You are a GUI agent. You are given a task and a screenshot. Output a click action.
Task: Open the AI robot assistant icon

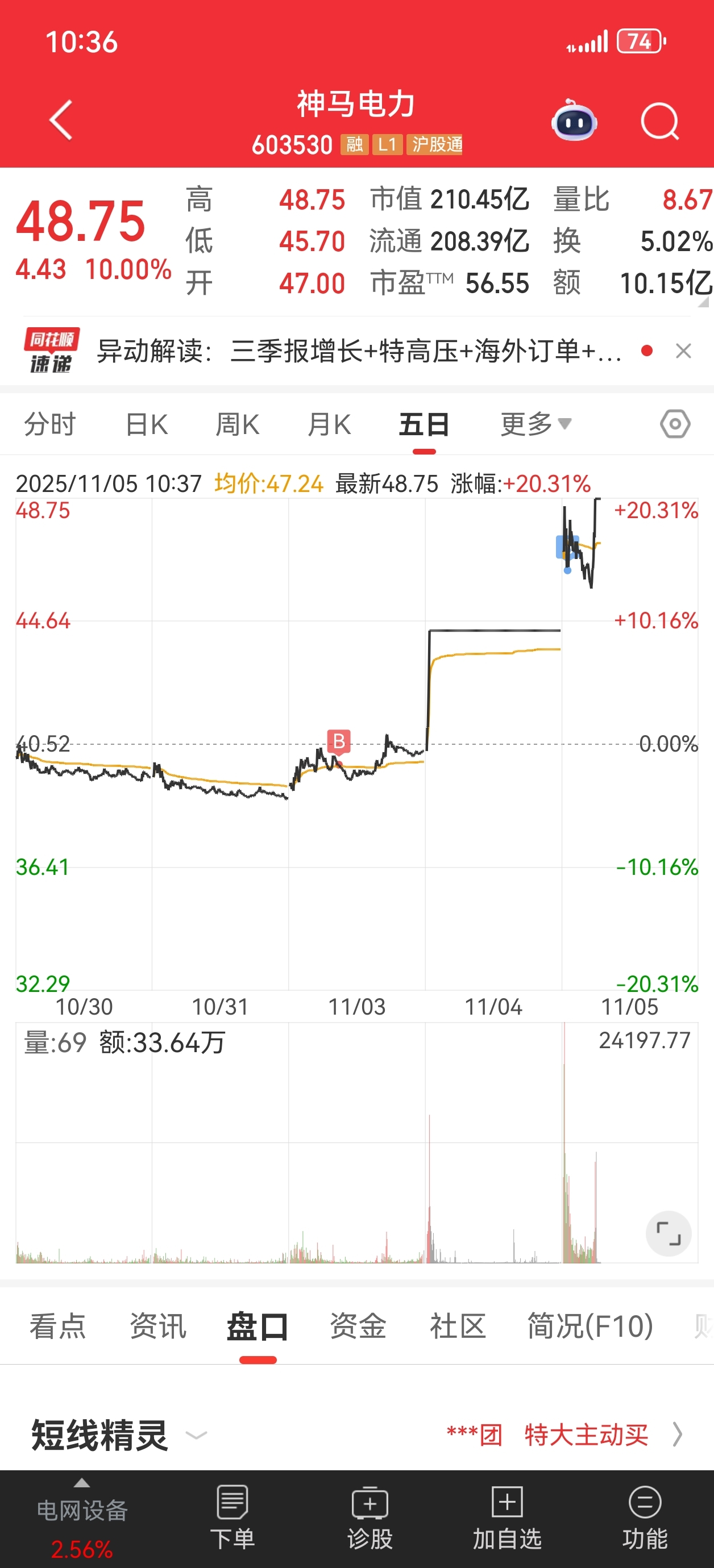click(x=574, y=120)
